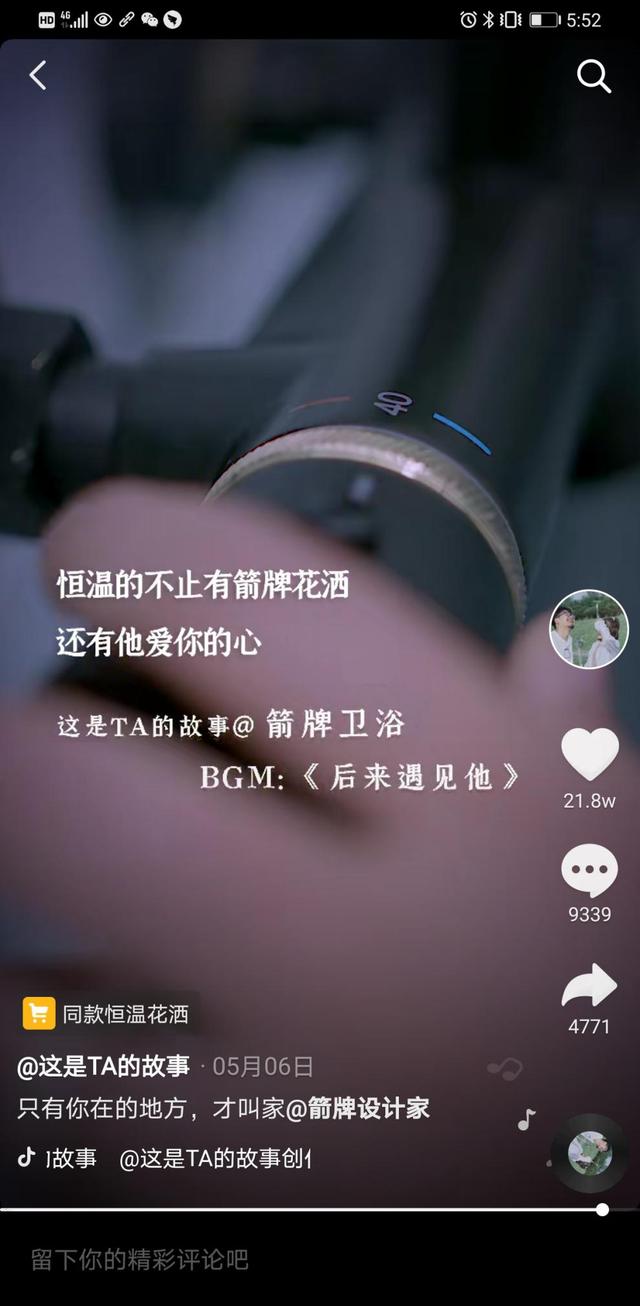
Task: Open @这是TA的故事 user profile
Action: 104,1066
